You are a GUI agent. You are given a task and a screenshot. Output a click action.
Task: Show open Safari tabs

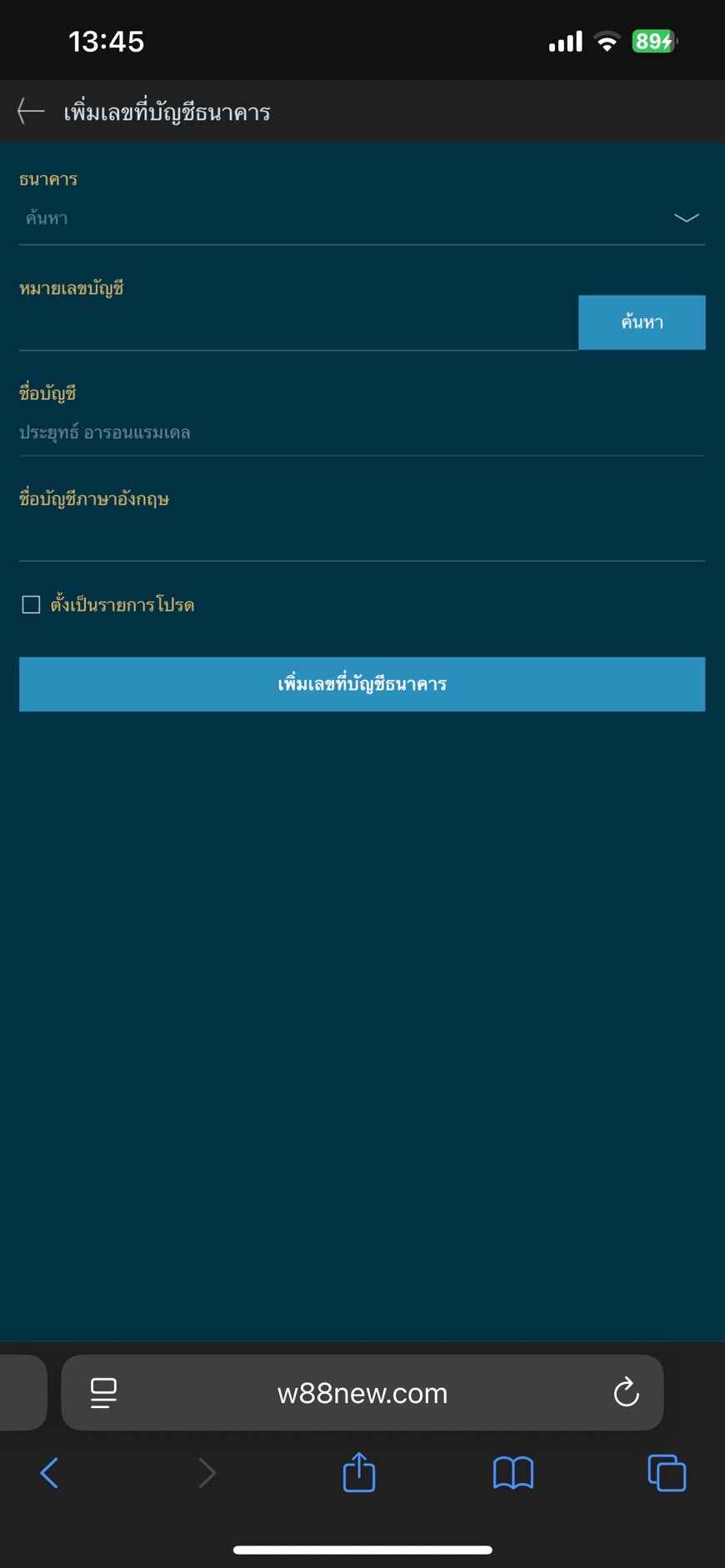coord(667,1473)
